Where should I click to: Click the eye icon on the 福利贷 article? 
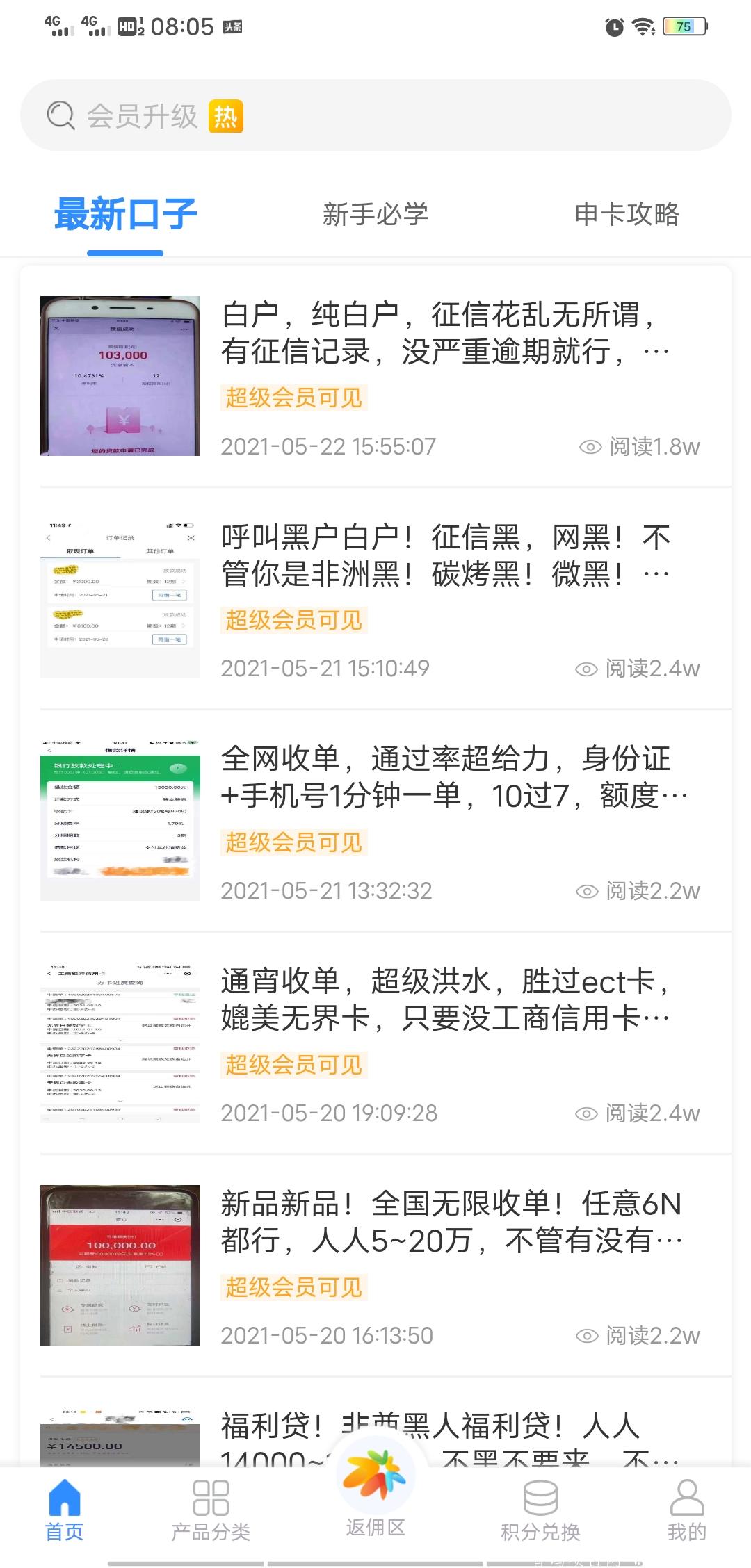588,1557
